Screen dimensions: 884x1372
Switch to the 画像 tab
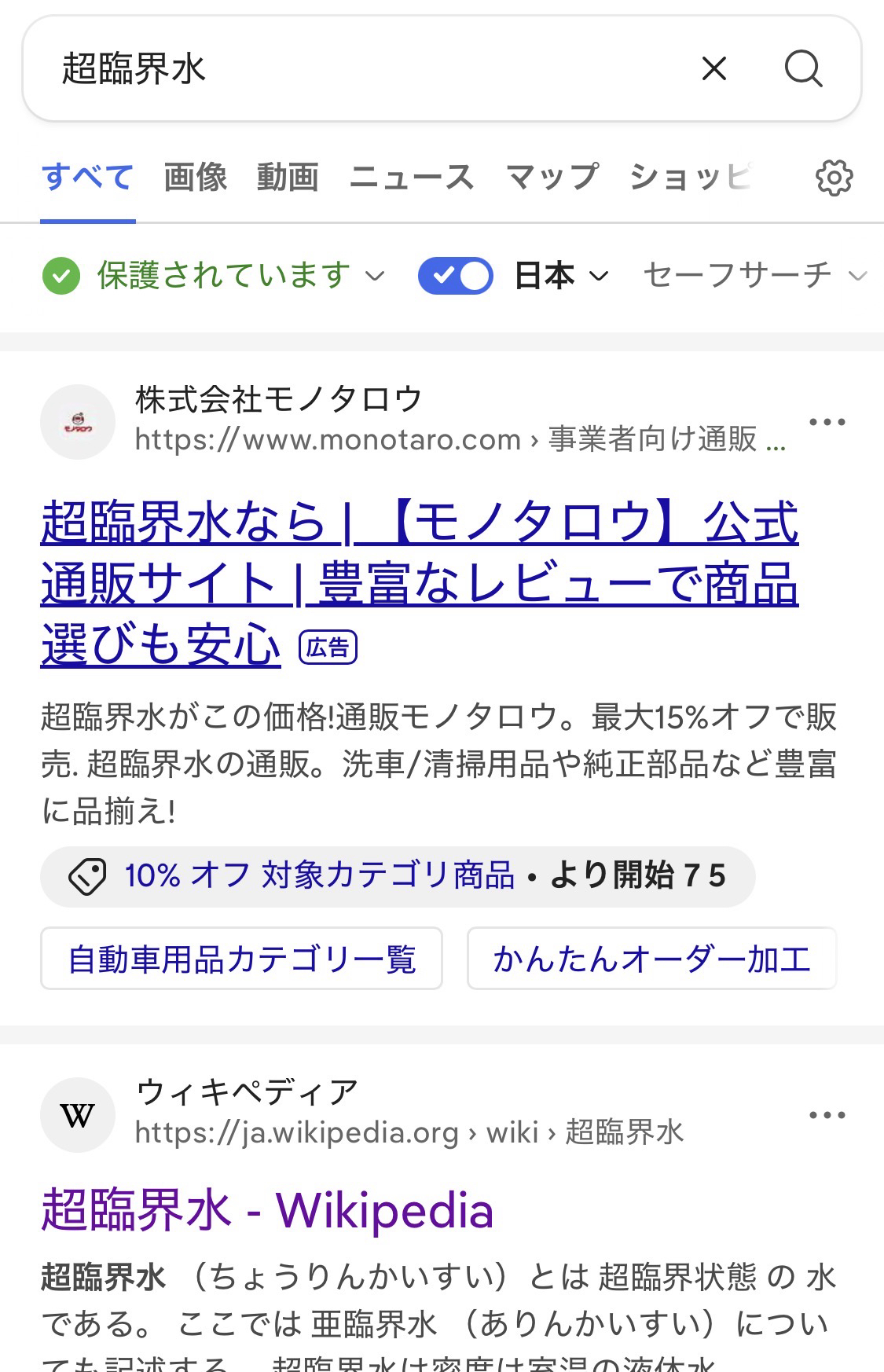click(196, 177)
